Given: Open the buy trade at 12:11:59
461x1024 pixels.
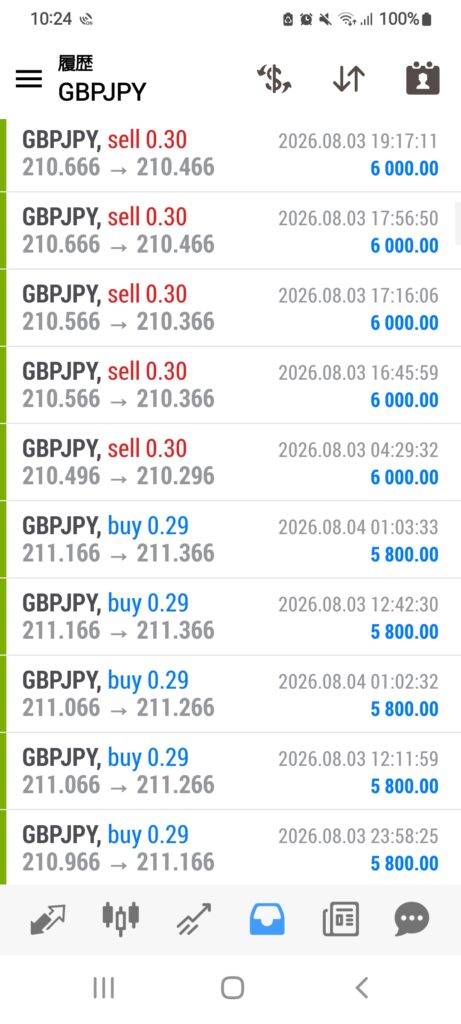Looking at the screenshot, I should (230, 771).
